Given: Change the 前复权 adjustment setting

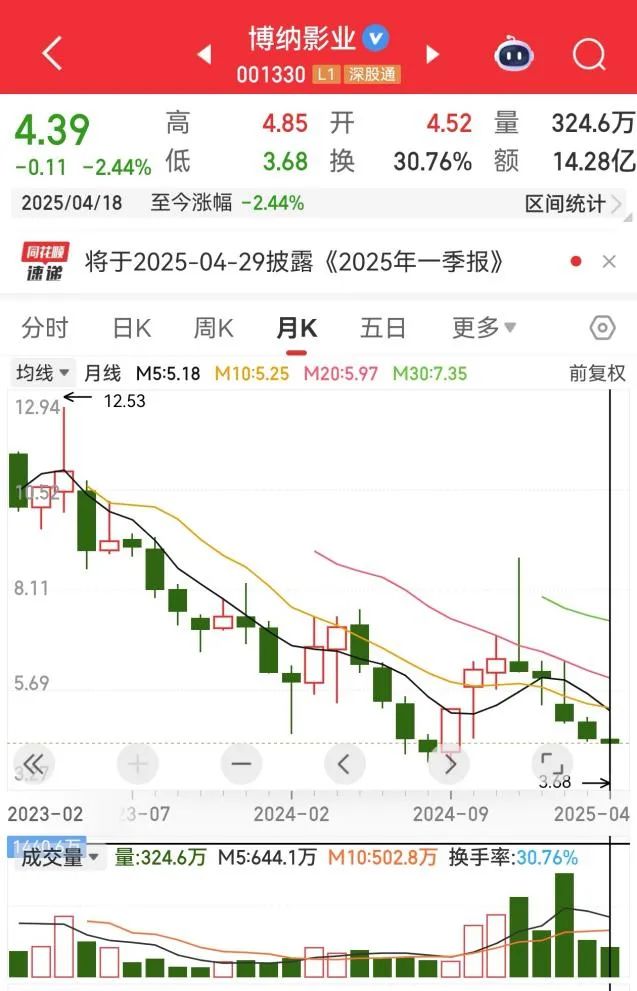Looking at the screenshot, I should (x=597, y=373).
